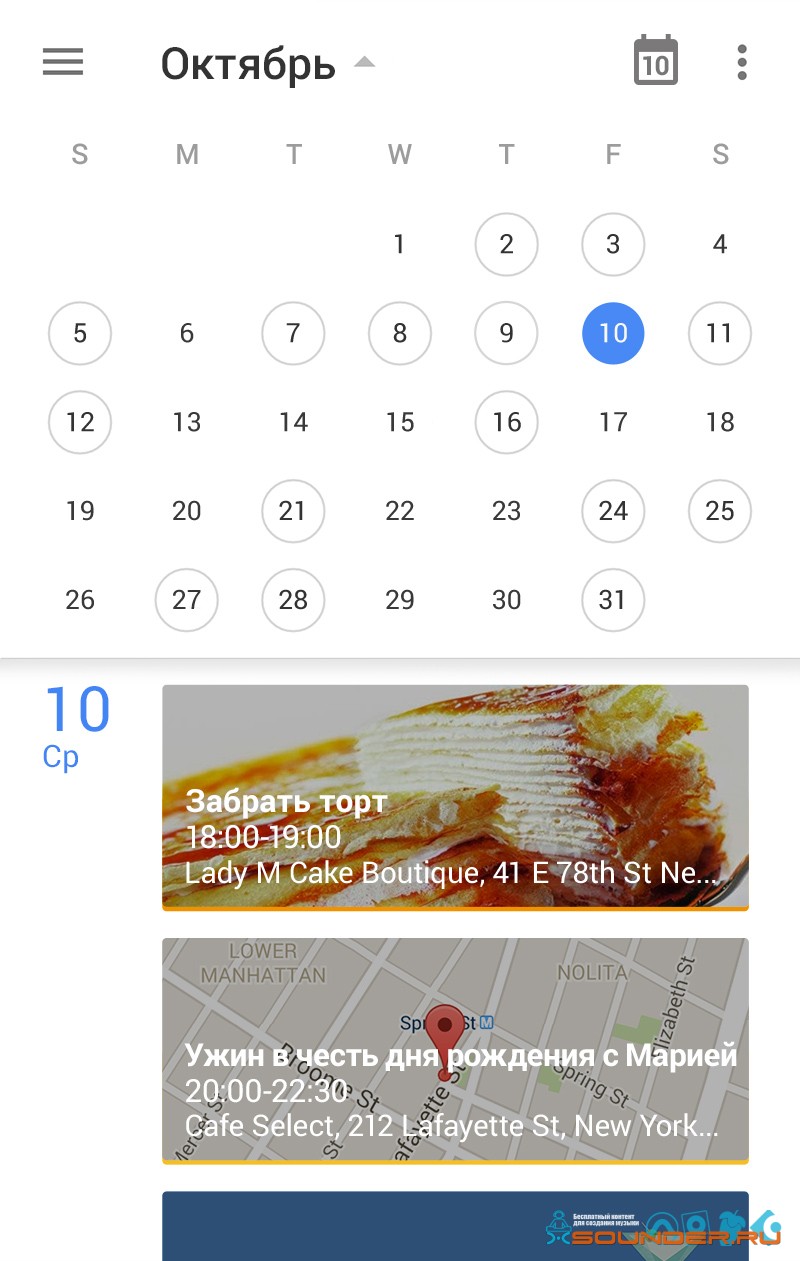This screenshot has height=1261, width=800.
Task: Select October 7 in the calendar
Action: click(x=293, y=333)
